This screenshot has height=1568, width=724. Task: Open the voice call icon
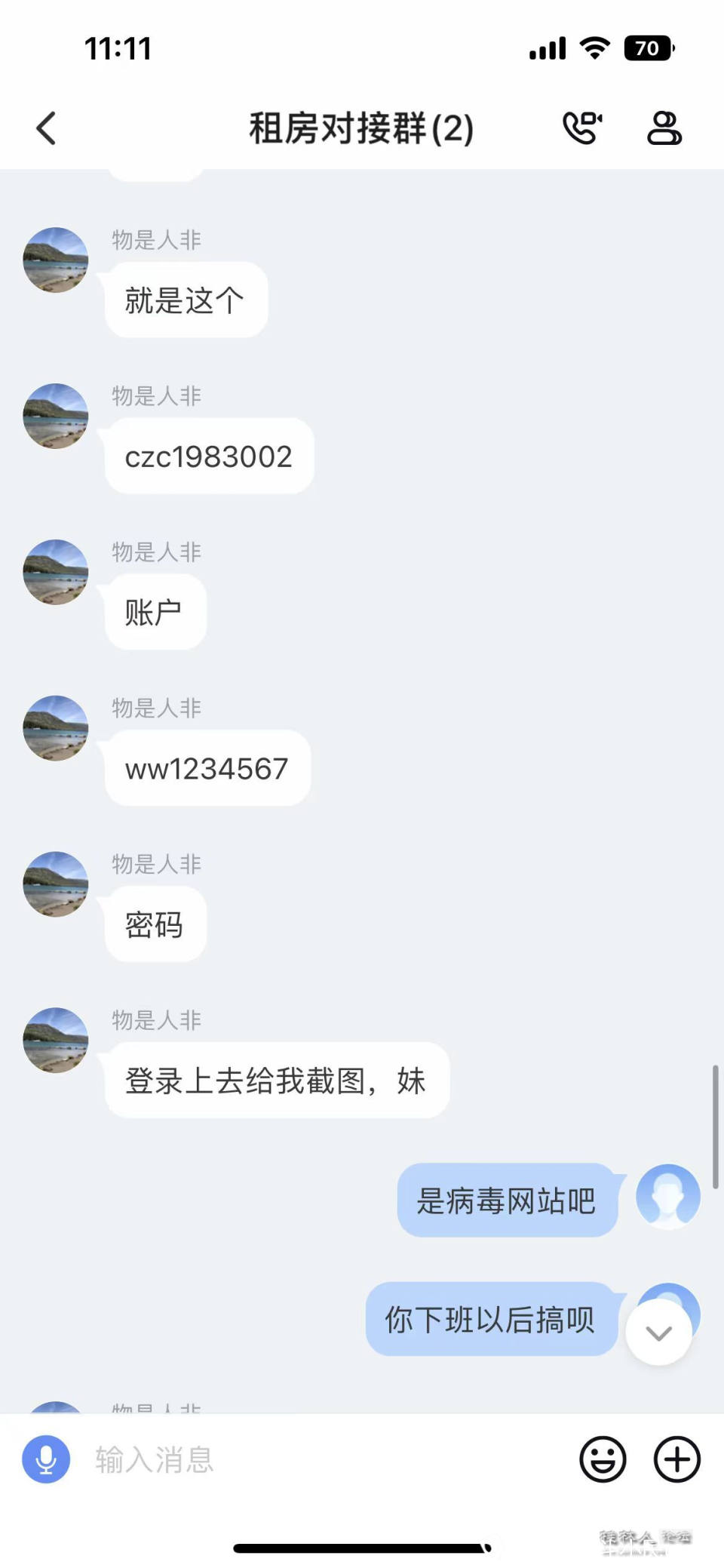[582, 128]
